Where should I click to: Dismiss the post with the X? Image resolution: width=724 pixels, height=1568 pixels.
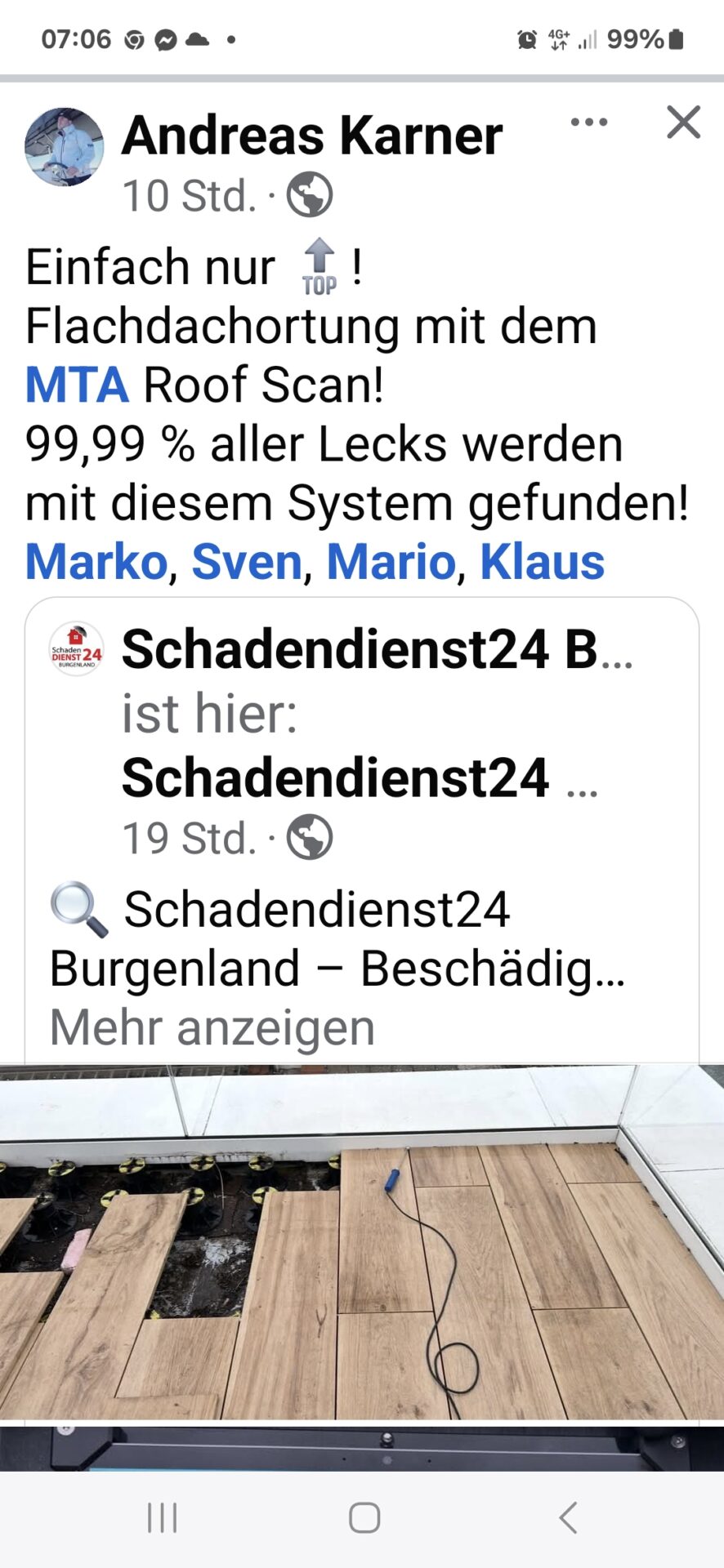tap(683, 122)
